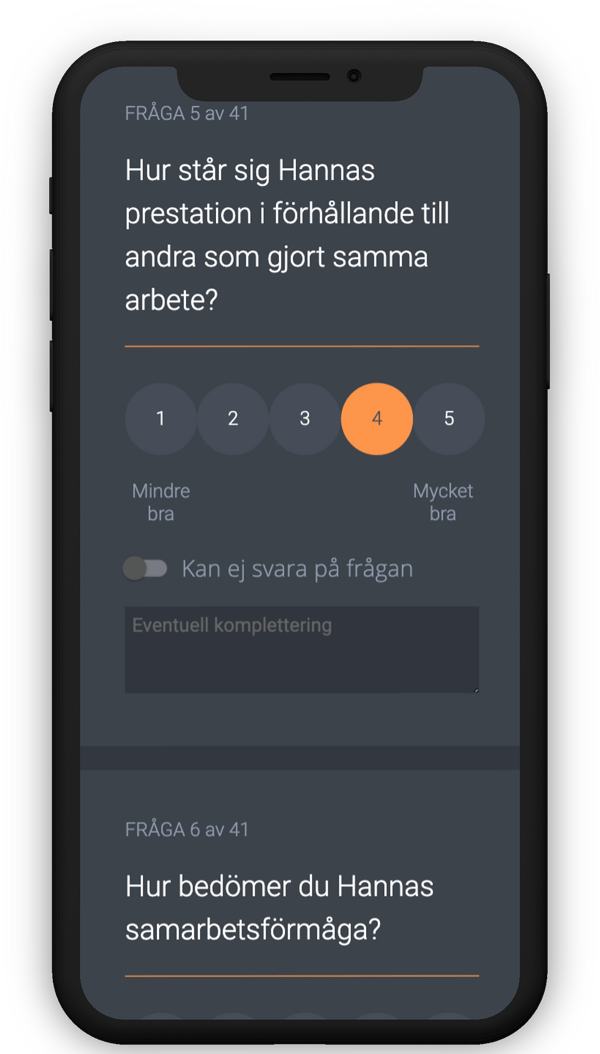Image resolution: width=600 pixels, height=1054 pixels.
Task: Select rating 2 for Hannas prestation
Action: click(233, 419)
